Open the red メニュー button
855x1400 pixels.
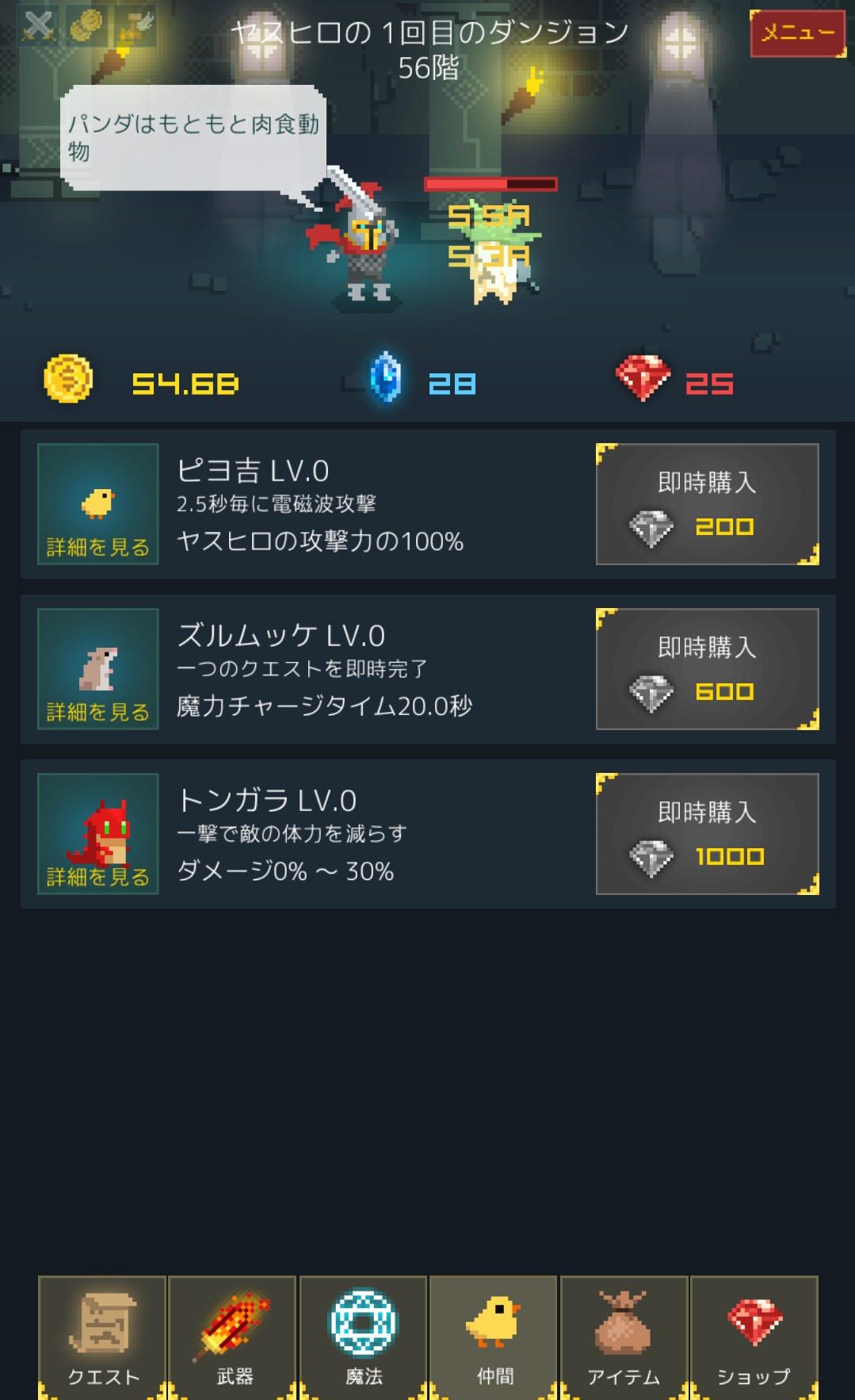point(797,33)
